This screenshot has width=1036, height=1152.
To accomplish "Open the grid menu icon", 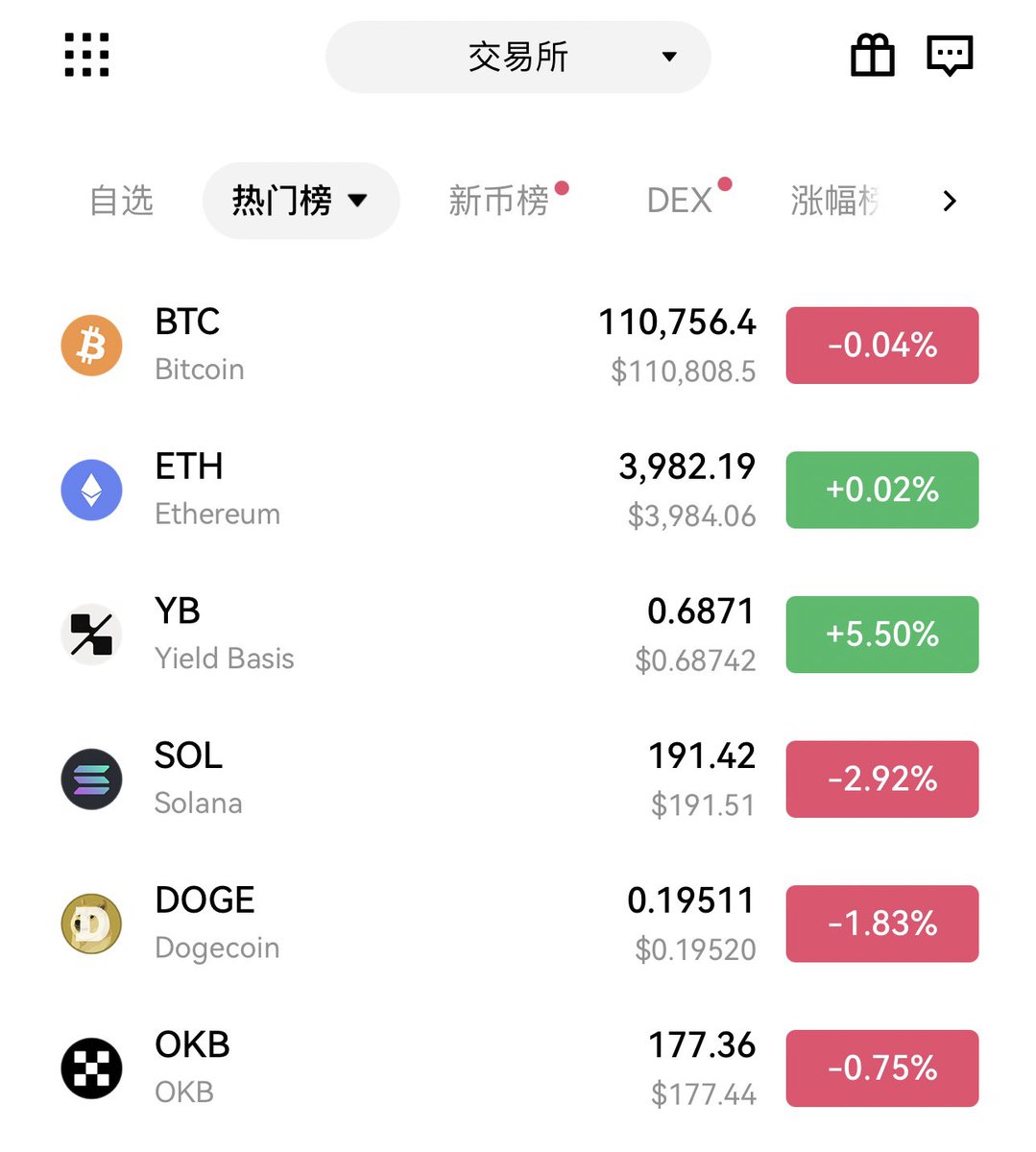I will point(86,55).
